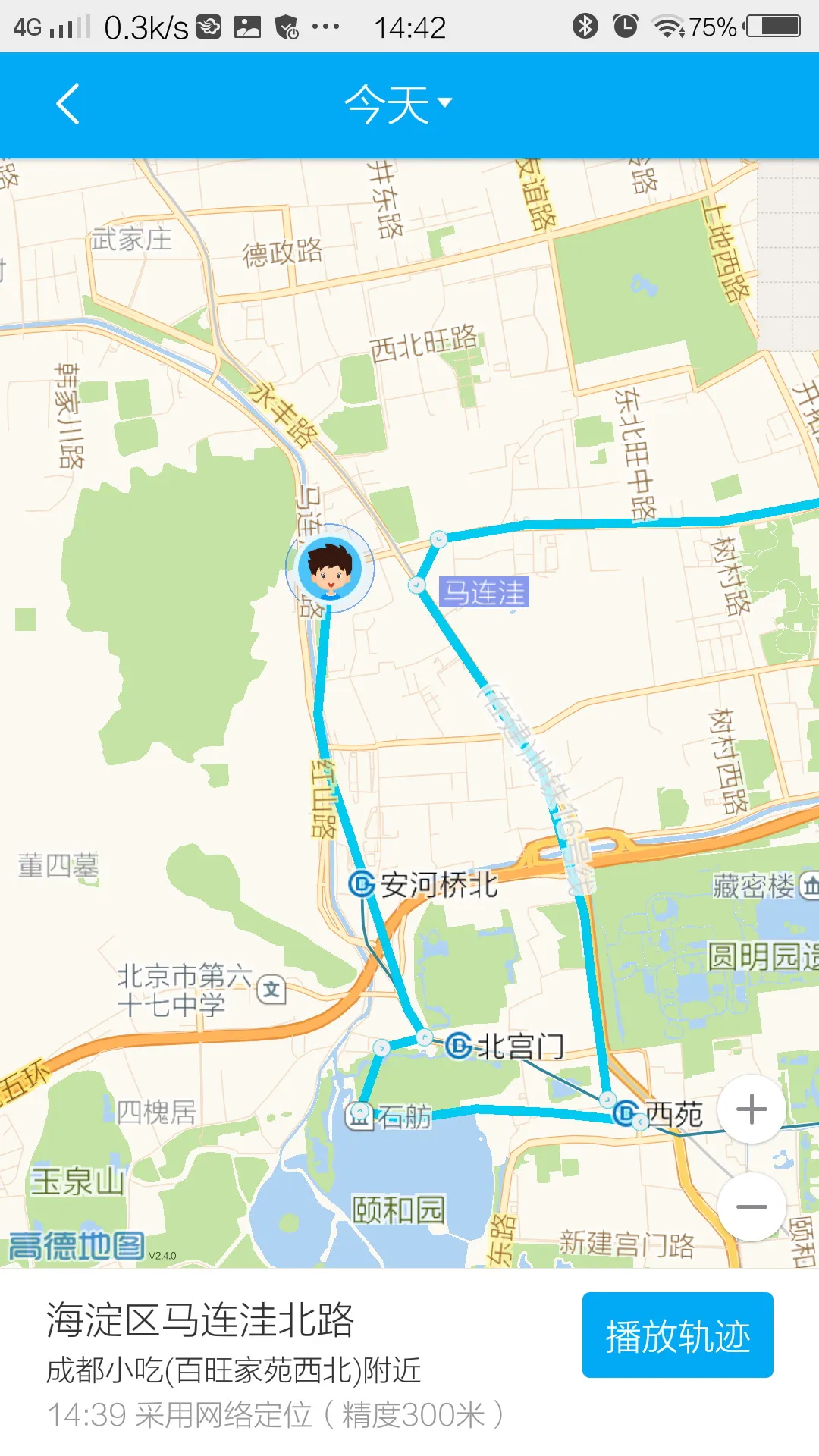
Task: Open the 今天 date dropdown
Action: pos(397,104)
